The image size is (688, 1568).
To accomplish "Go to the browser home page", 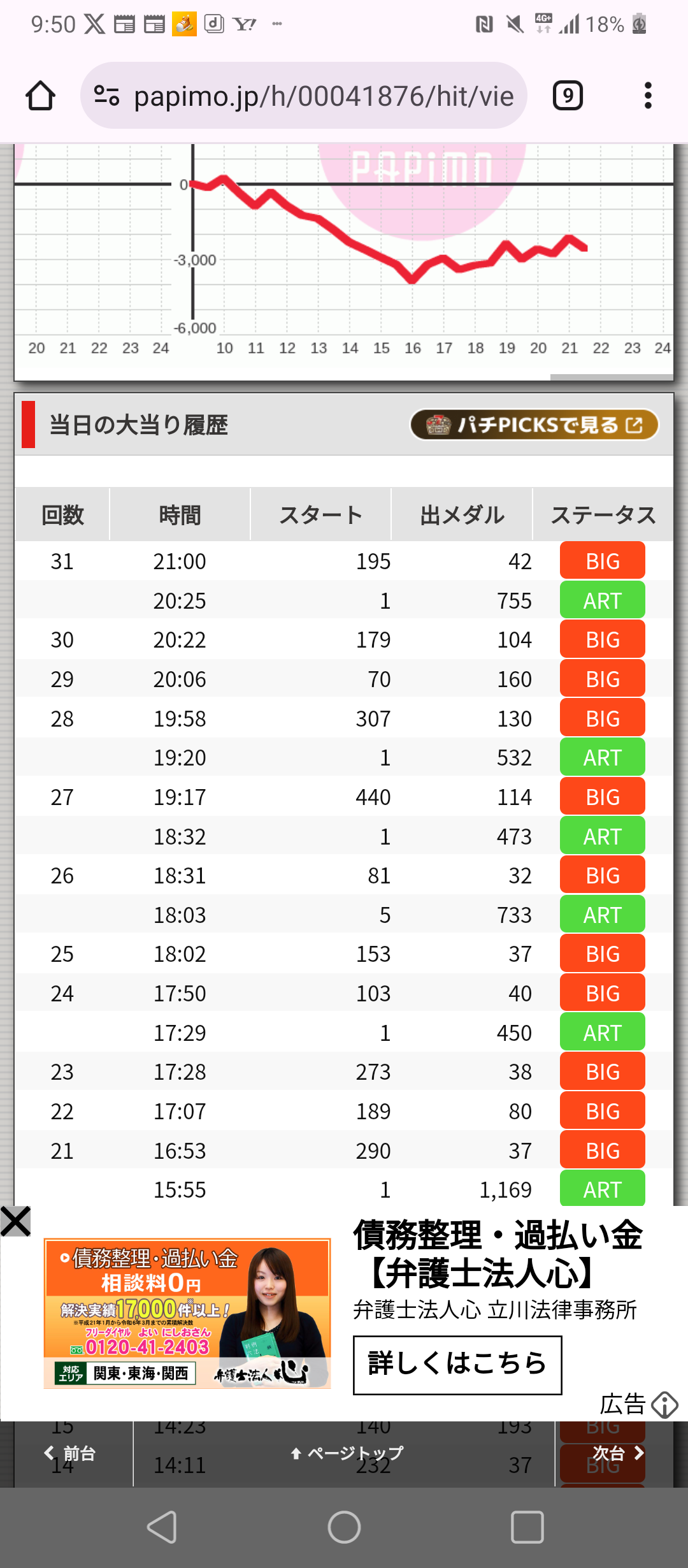I will click(x=40, y=96).
